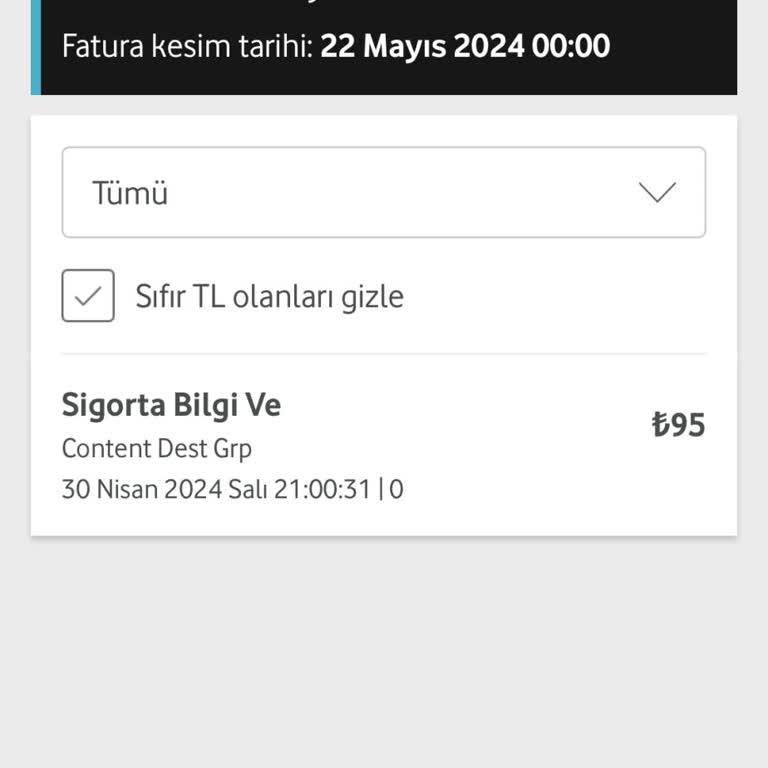Expand the Tümü filter dropdown
Viewport: 768px width, 768px height.
pyautogui.click(x=383, y=192)
